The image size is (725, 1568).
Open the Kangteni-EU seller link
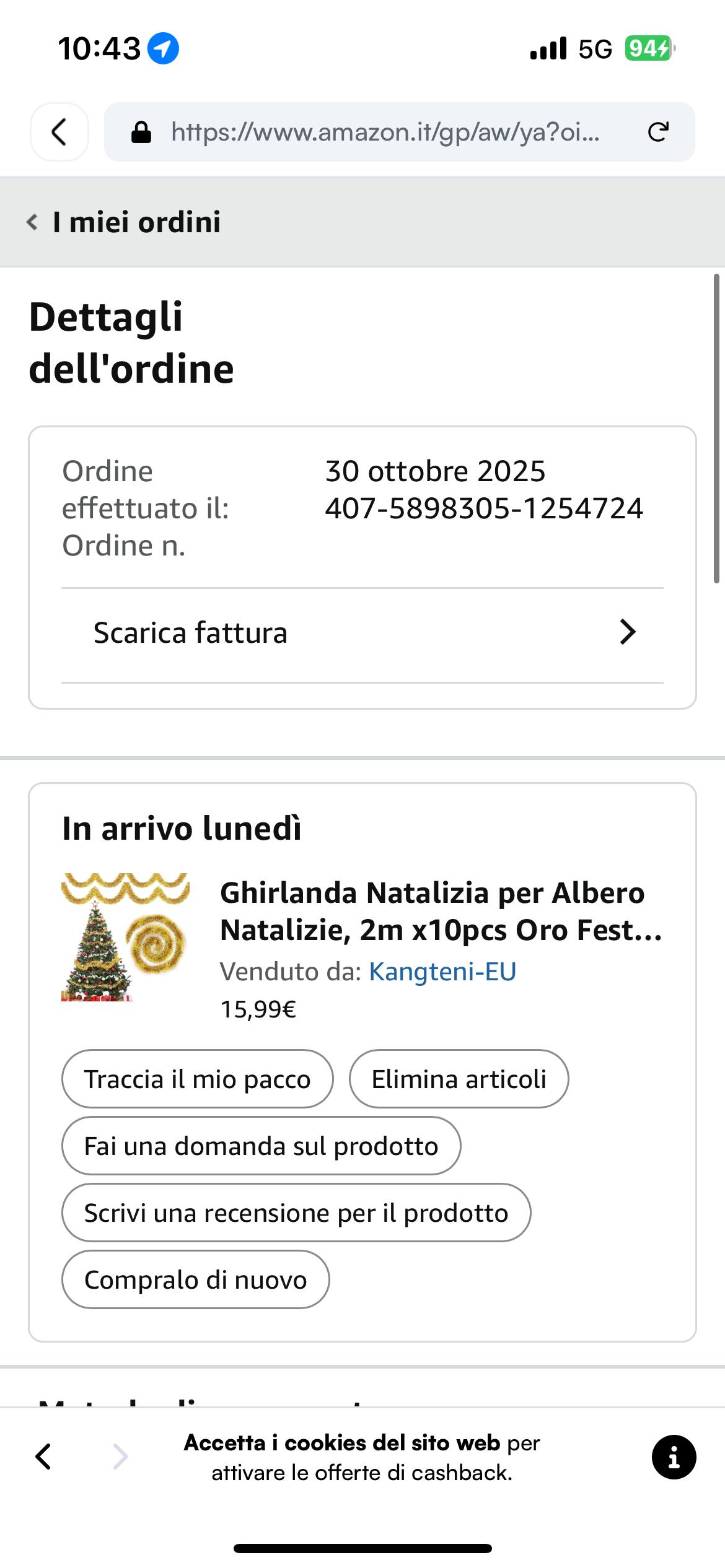click(x=442, y=972)
